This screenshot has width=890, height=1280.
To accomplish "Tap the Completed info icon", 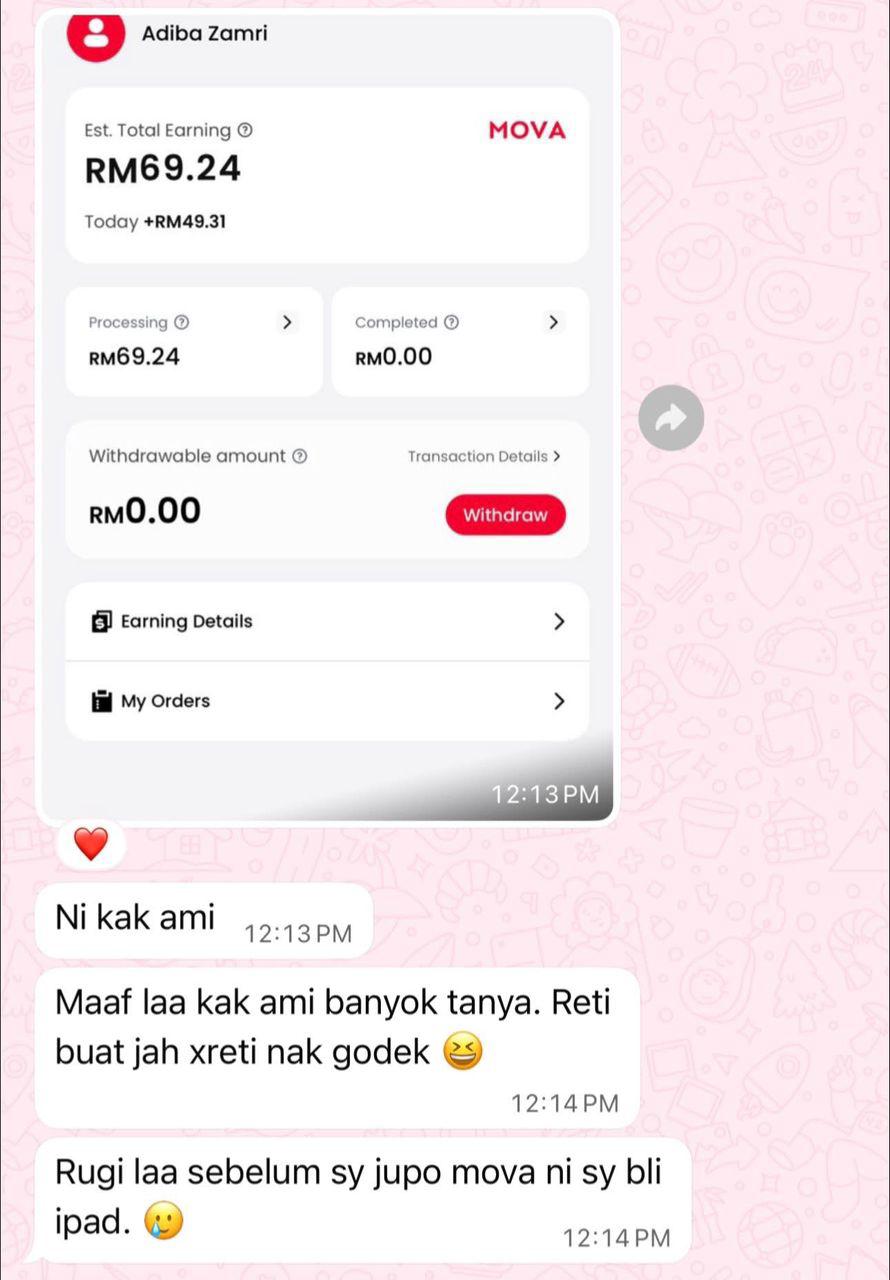I will [x=452, y=322].
